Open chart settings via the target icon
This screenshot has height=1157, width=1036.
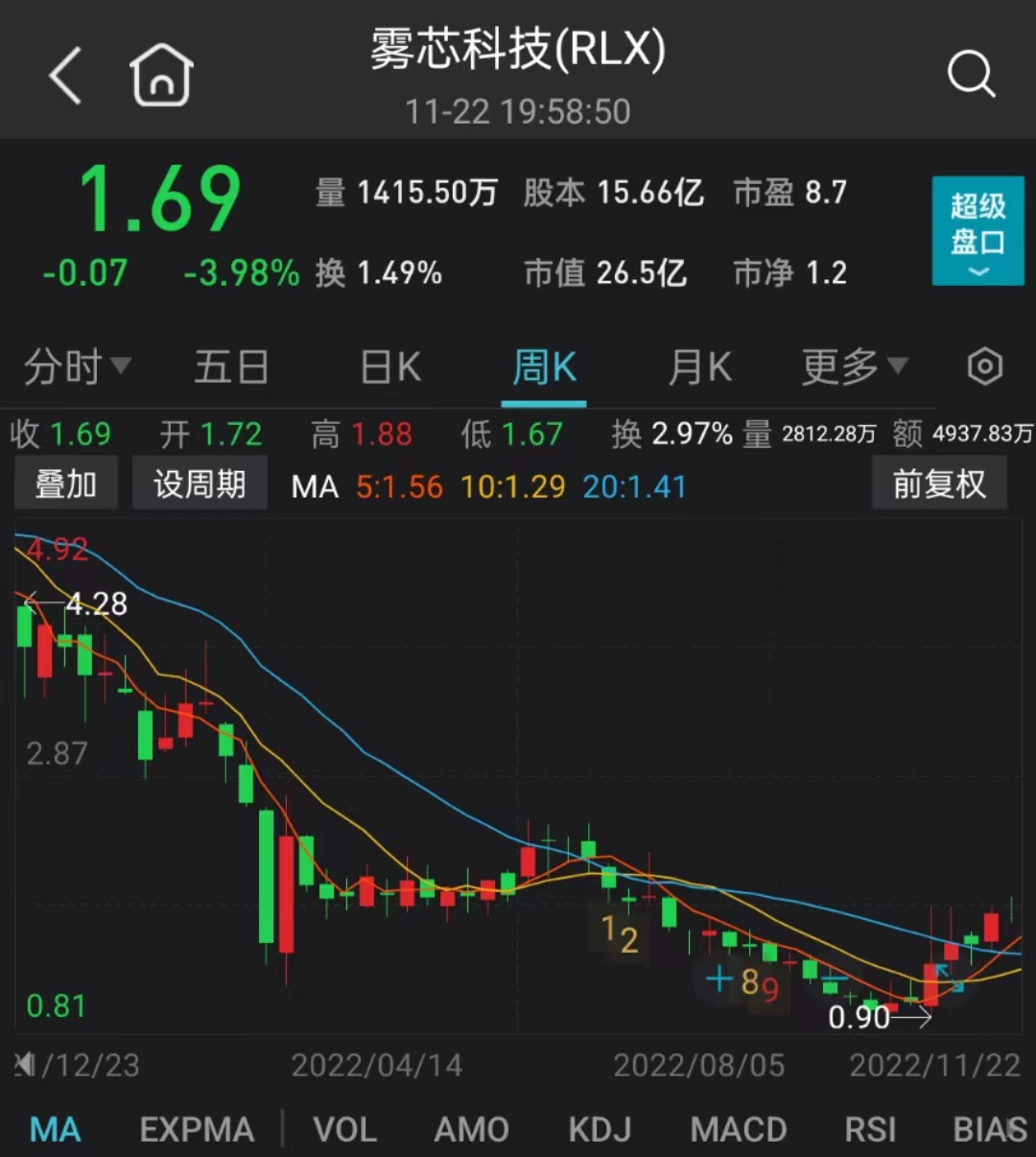tap(984, 366)
